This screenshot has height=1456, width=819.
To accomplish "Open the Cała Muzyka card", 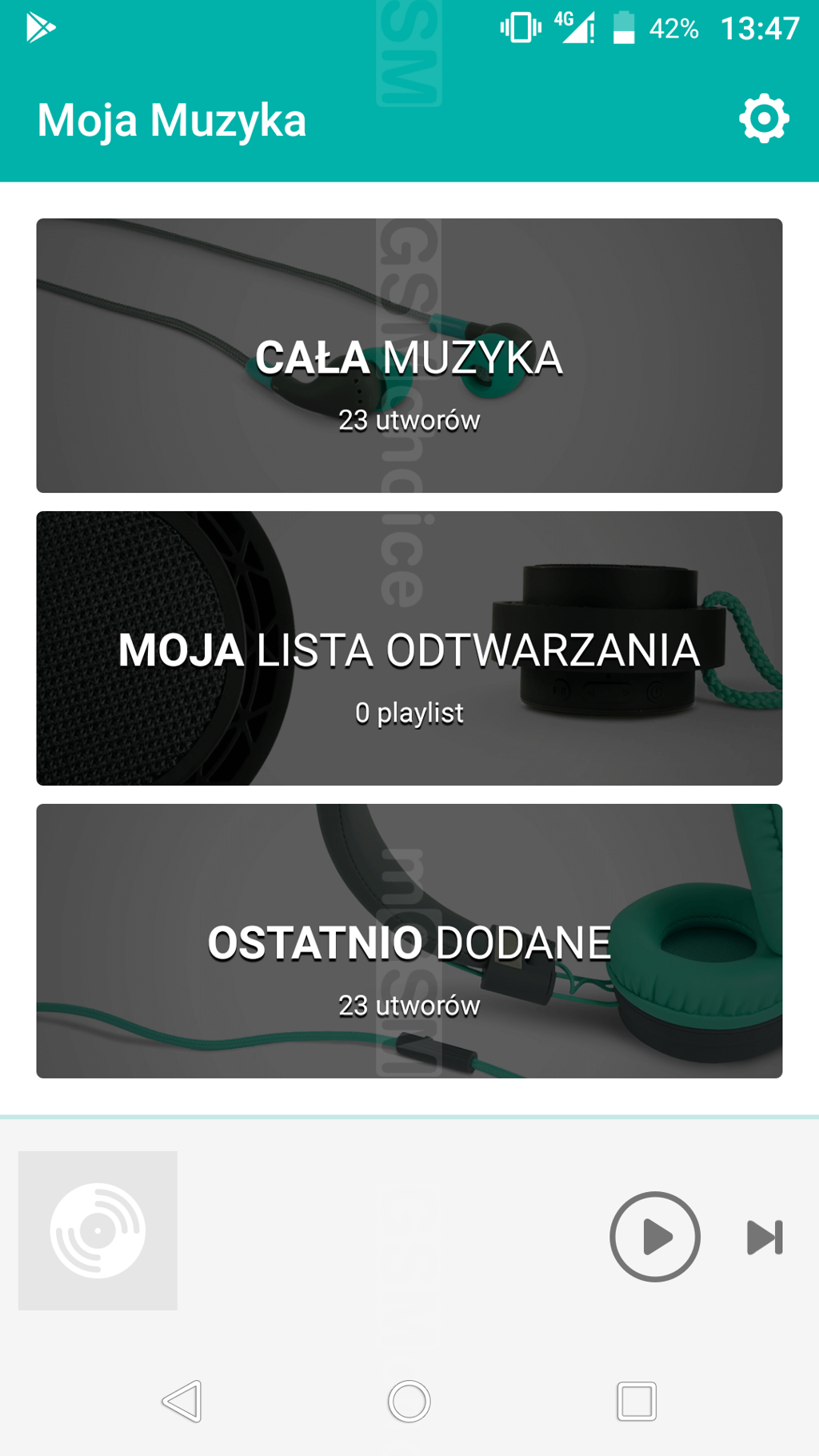I will click(x=409, y=355).
